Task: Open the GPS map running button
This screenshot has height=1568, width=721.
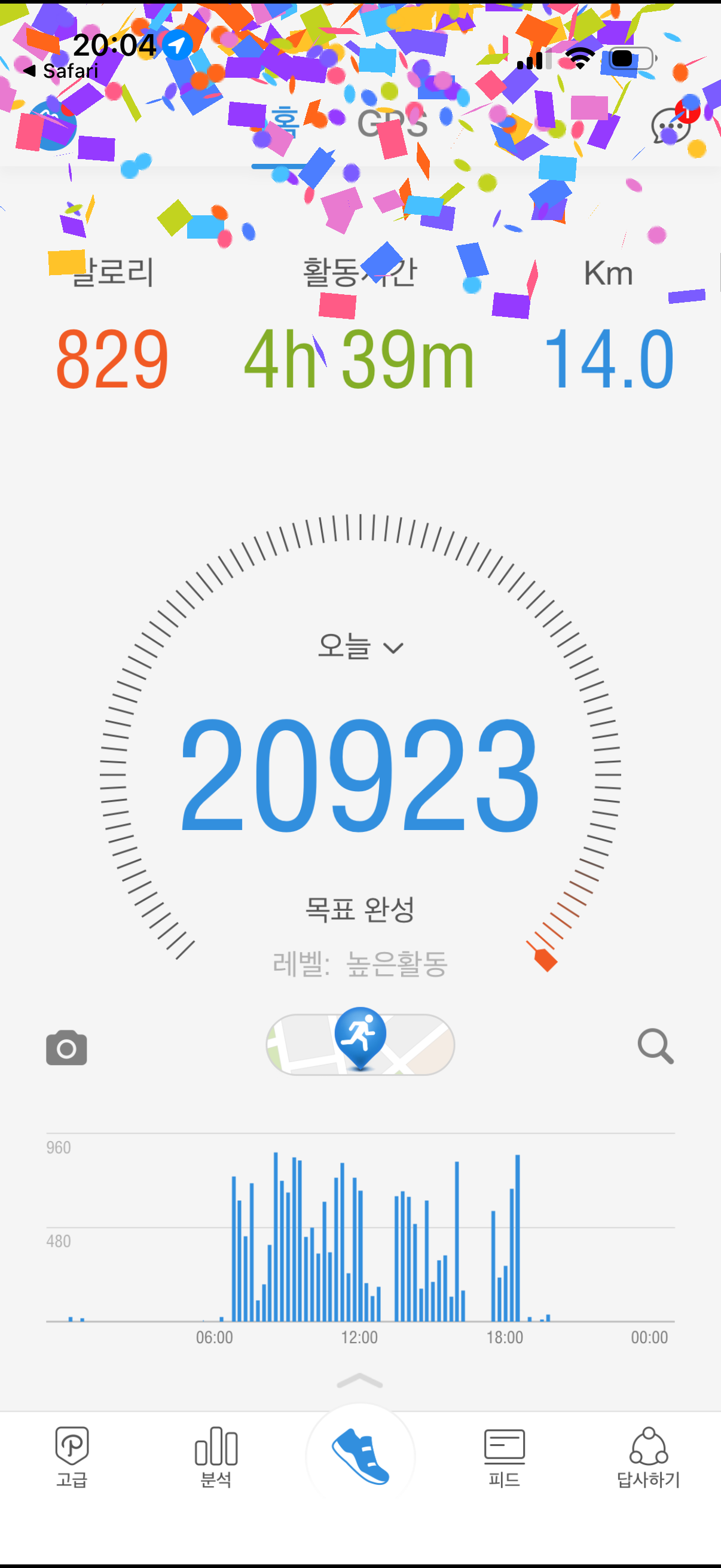Action: click(360, 1044)
